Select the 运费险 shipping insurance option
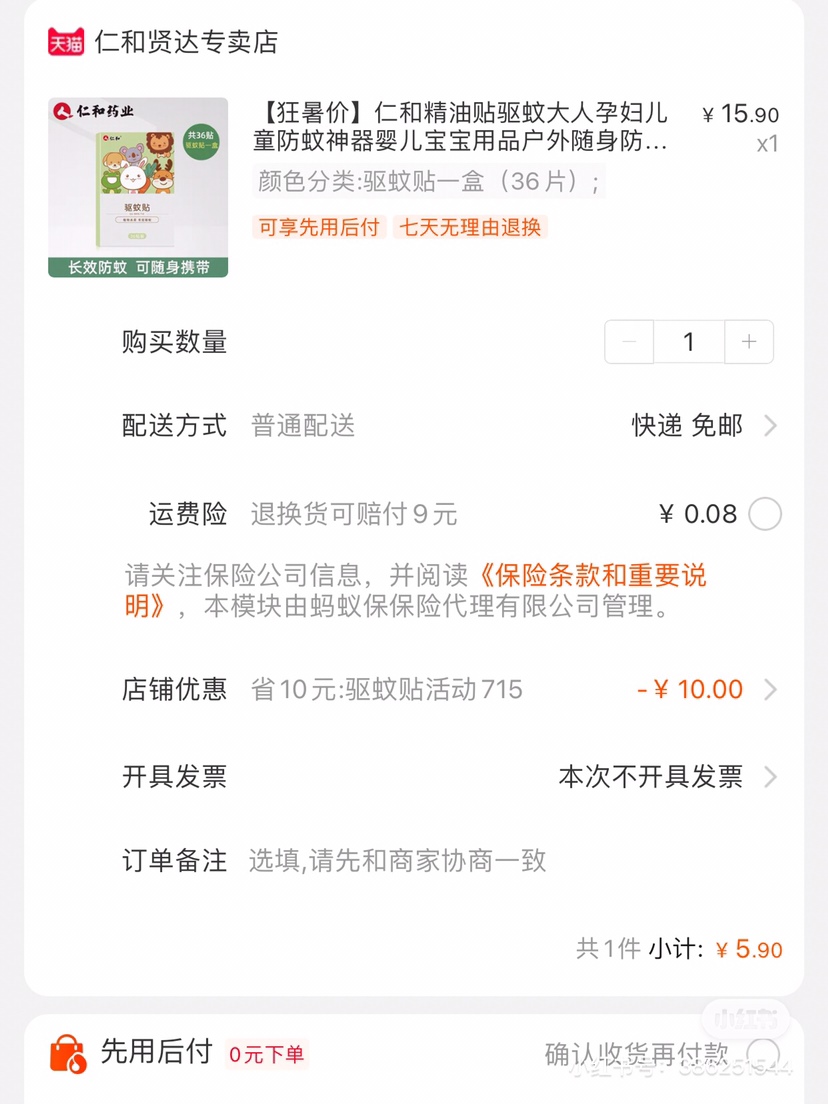The height and width of the screenshot is (1104, 828). [x=765, y=514]
